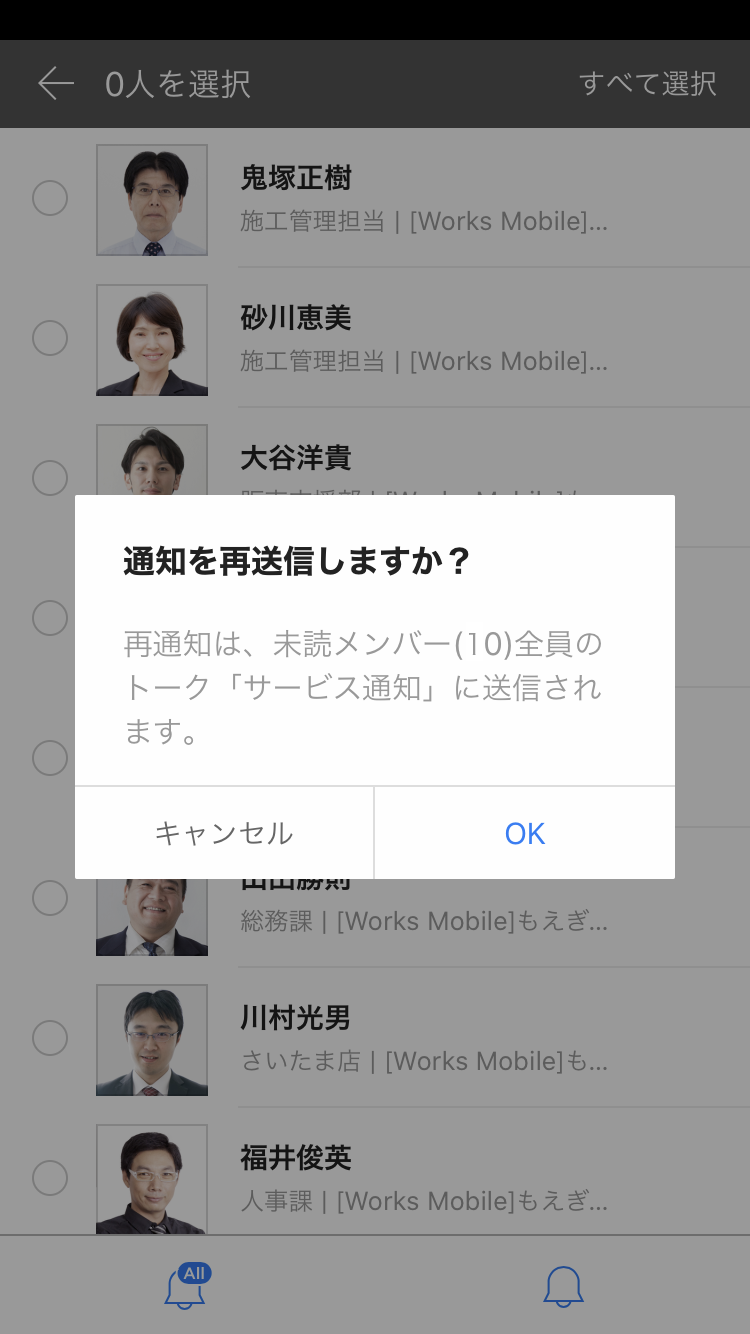750x1334 pixels.
Task: Tap キャンセル to dismiss the dialog
Action: tap(224, 833)
